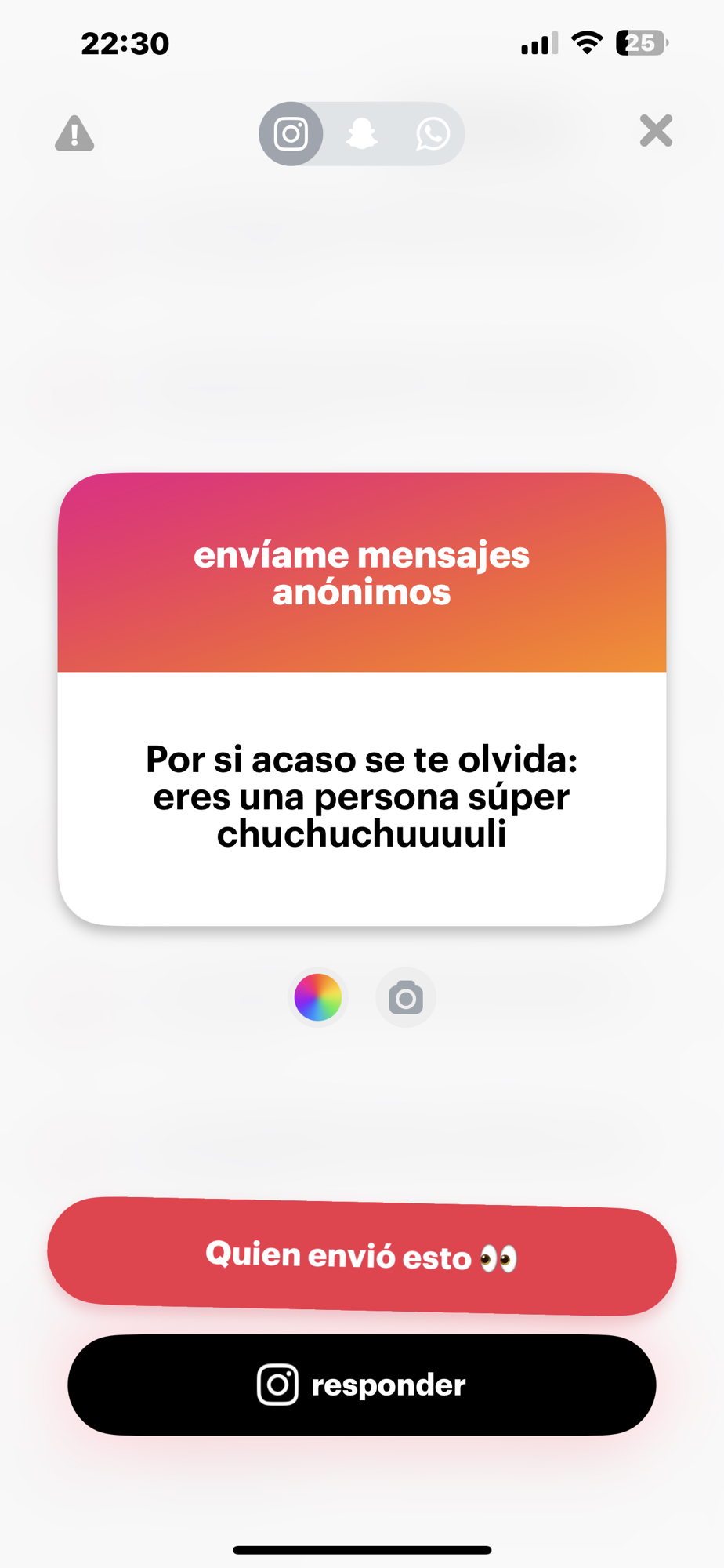
Task: Switch to the WhatsApp share option
Action: pos(433,134)
